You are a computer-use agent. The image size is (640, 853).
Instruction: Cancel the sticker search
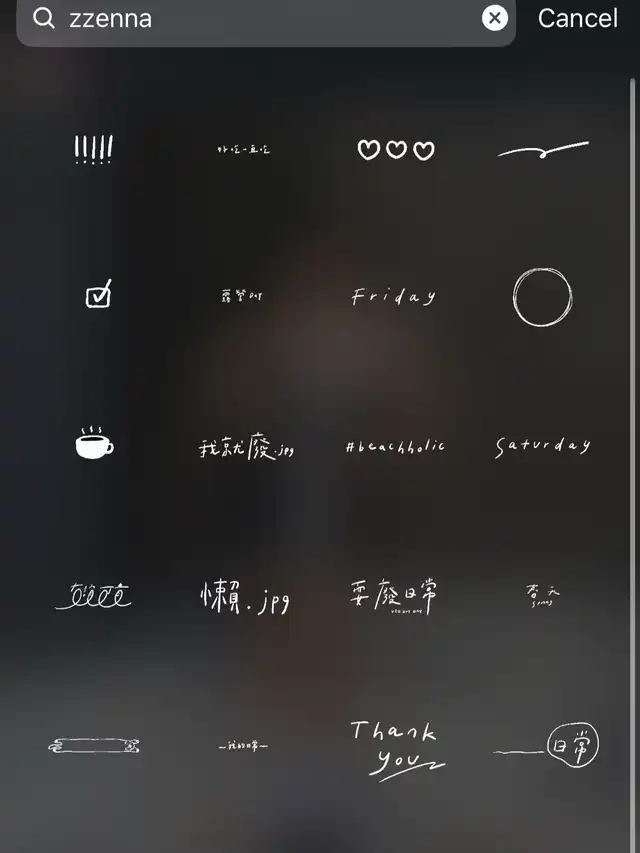click(577, 18)
